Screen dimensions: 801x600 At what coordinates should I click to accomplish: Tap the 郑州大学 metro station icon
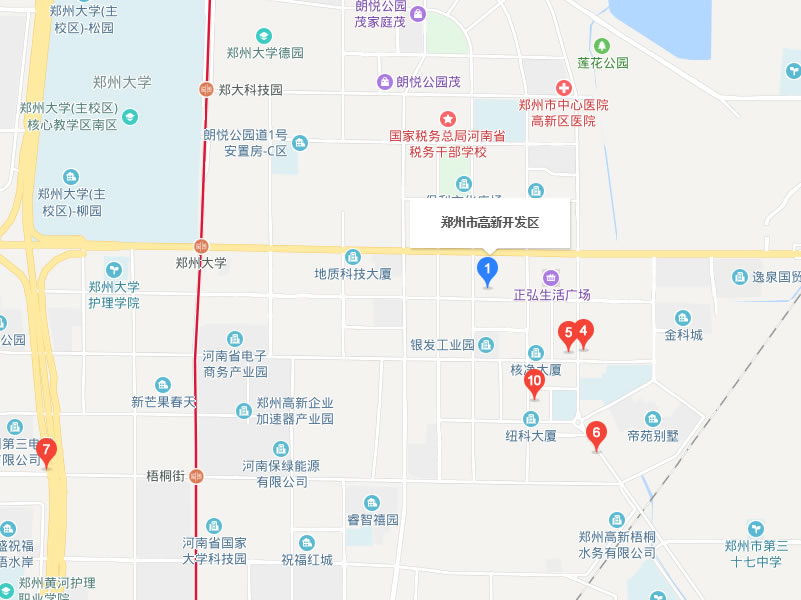tap(203, 246)
